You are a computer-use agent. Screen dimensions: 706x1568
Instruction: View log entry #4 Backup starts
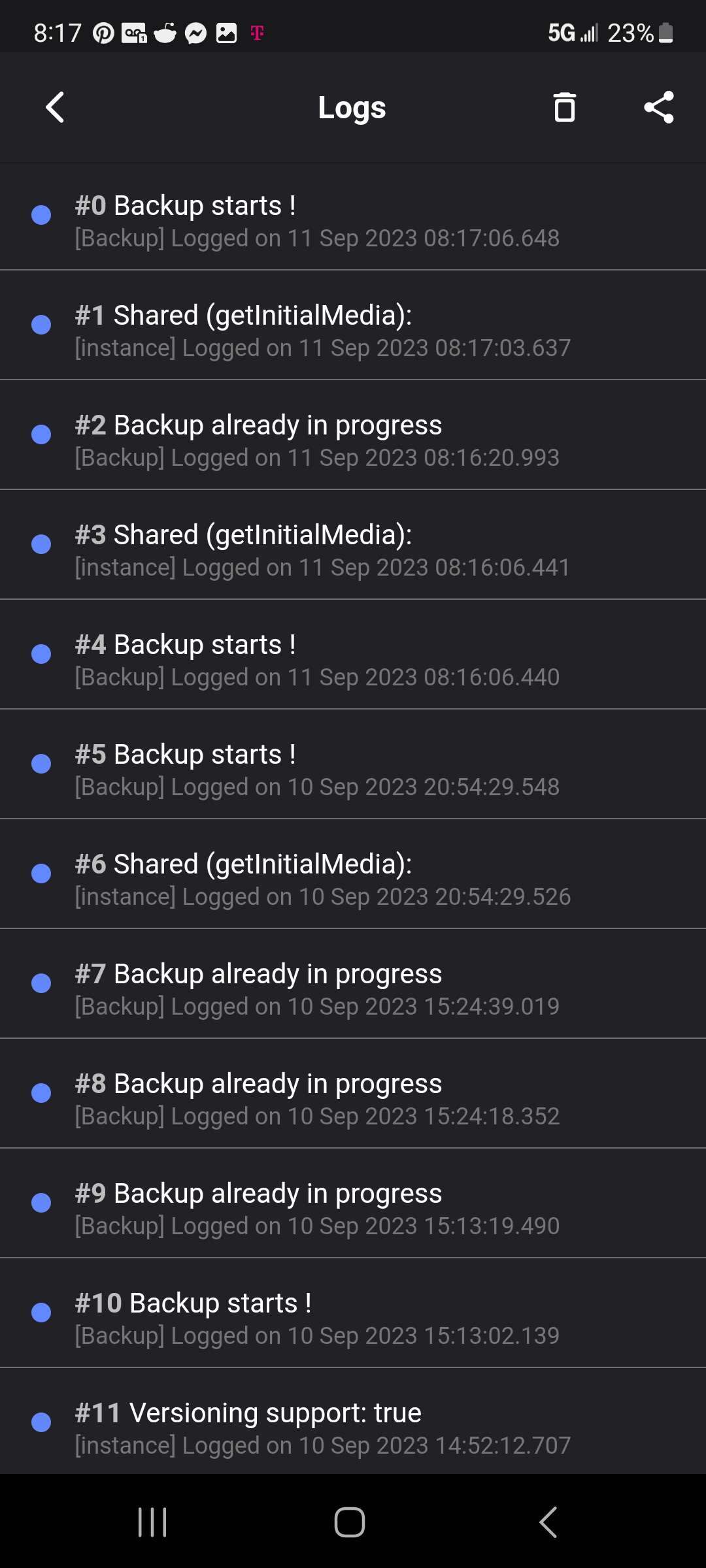(x=353, y=655)
